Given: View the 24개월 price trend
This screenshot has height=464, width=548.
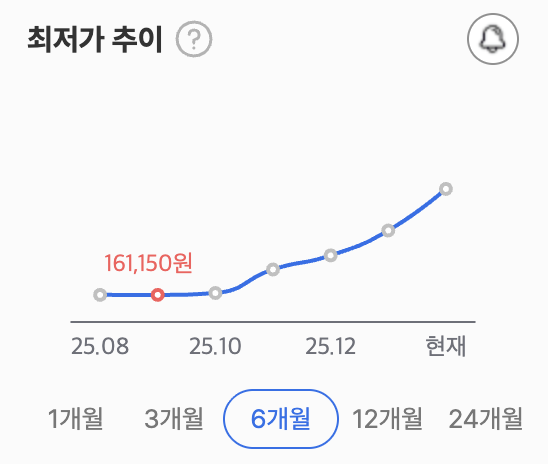Looking at the screenshot, I should click(x=485, y=418).
